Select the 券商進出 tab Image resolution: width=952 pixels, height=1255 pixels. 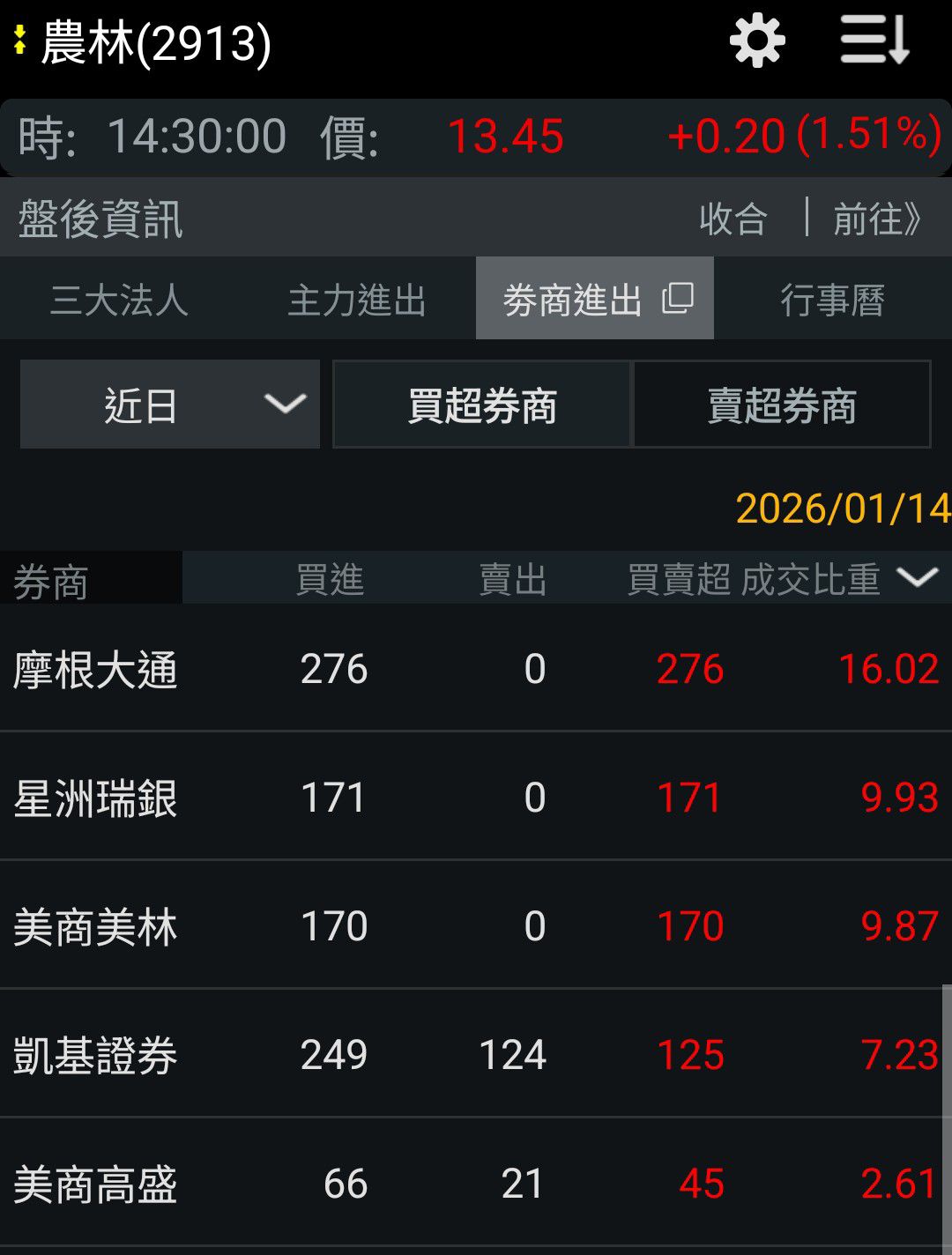[x=595, y=300]
